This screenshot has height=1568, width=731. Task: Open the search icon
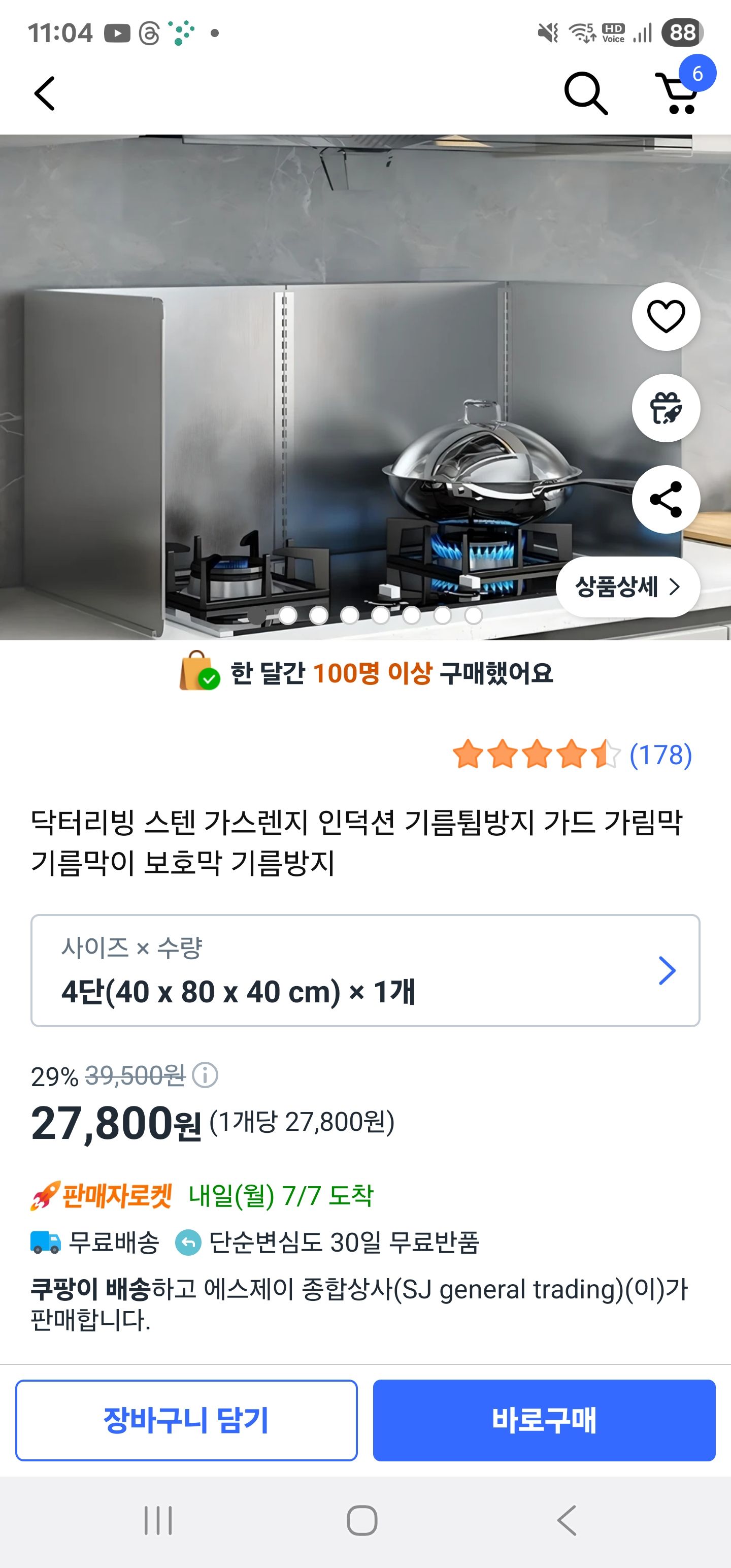click(x=585, y=94)
